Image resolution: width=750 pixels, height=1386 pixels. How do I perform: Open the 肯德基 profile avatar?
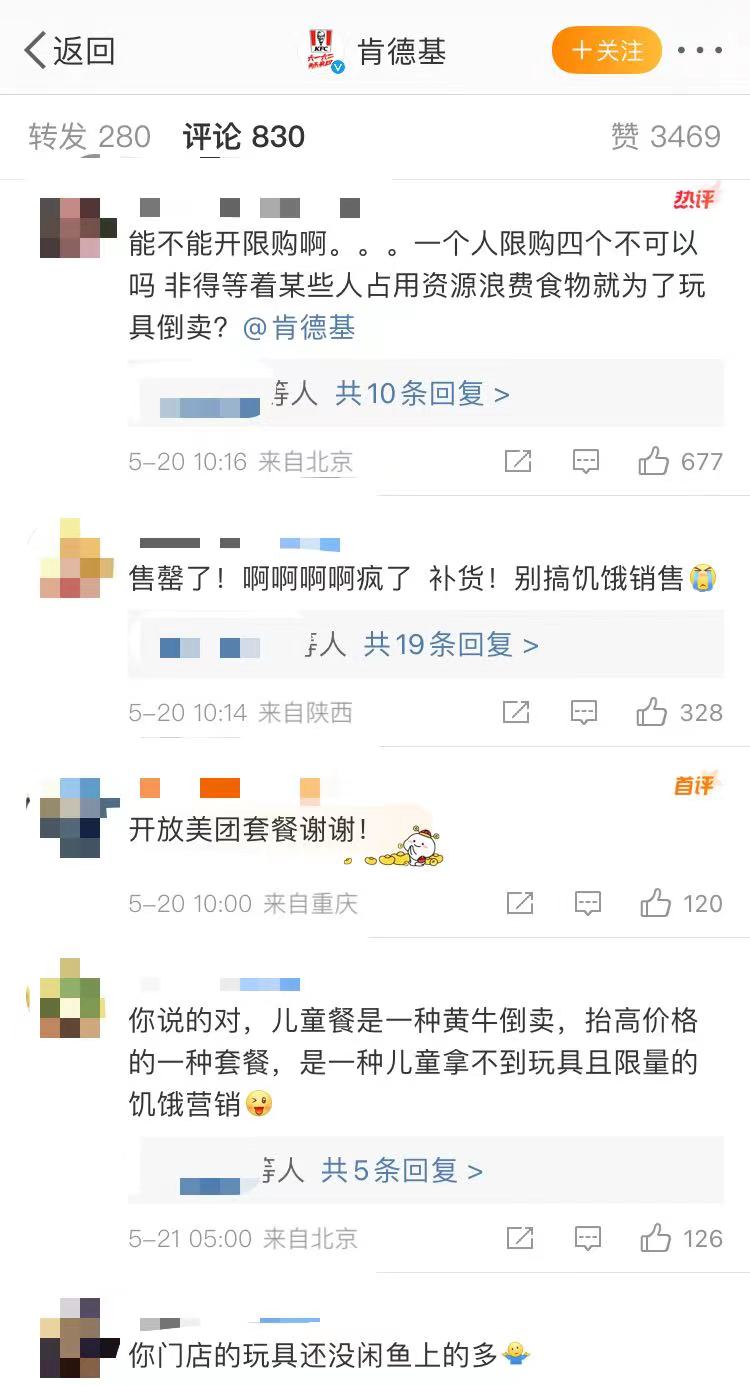pos(321,51)
